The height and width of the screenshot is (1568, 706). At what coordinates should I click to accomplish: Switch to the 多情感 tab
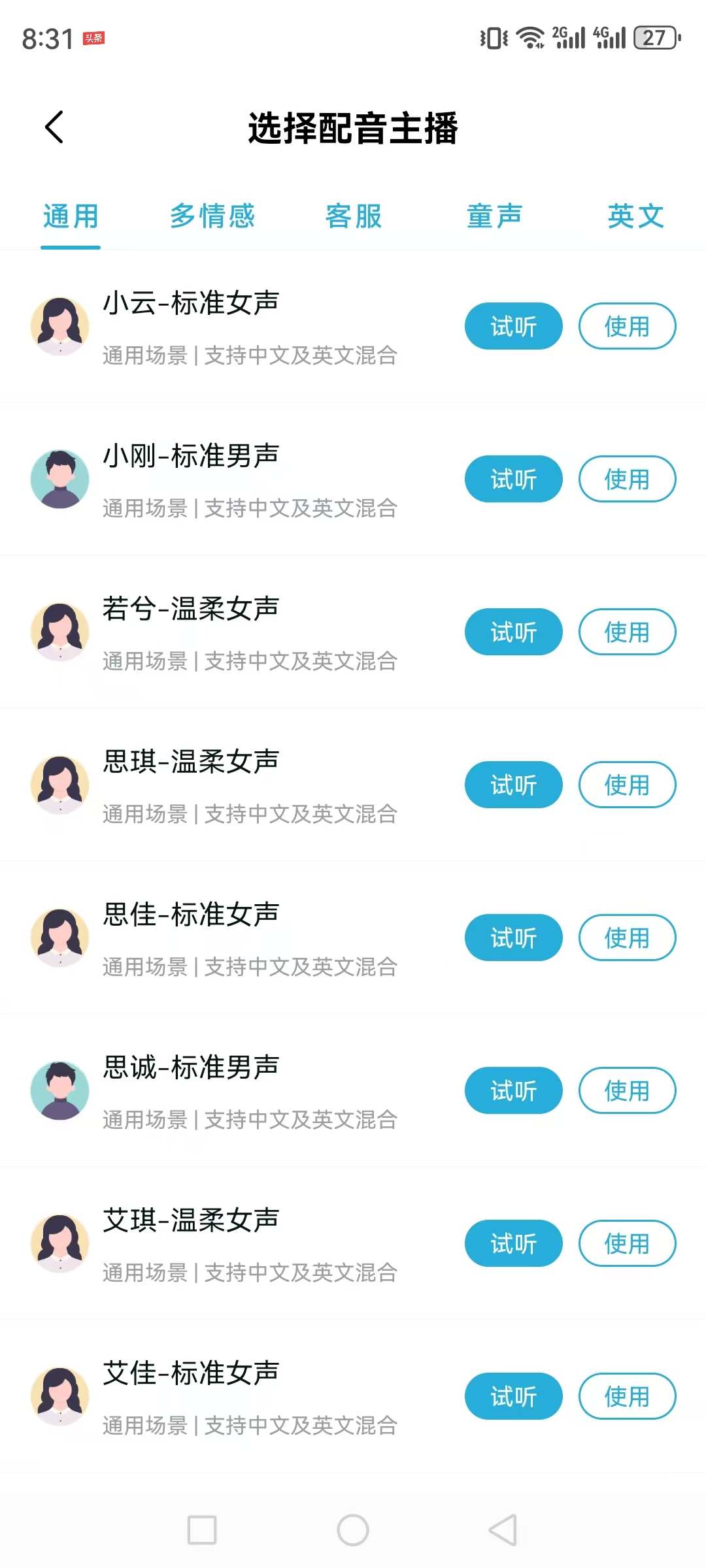click(x=212, y=216)
